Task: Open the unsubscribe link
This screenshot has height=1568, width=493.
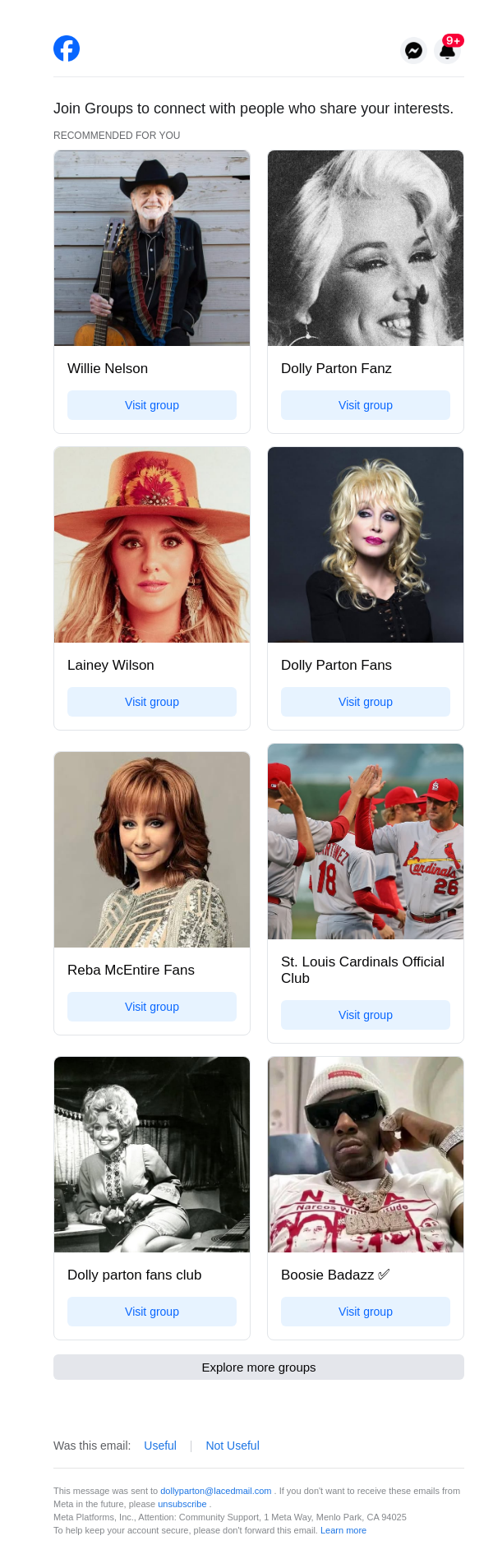Action: click(182, 1504)
